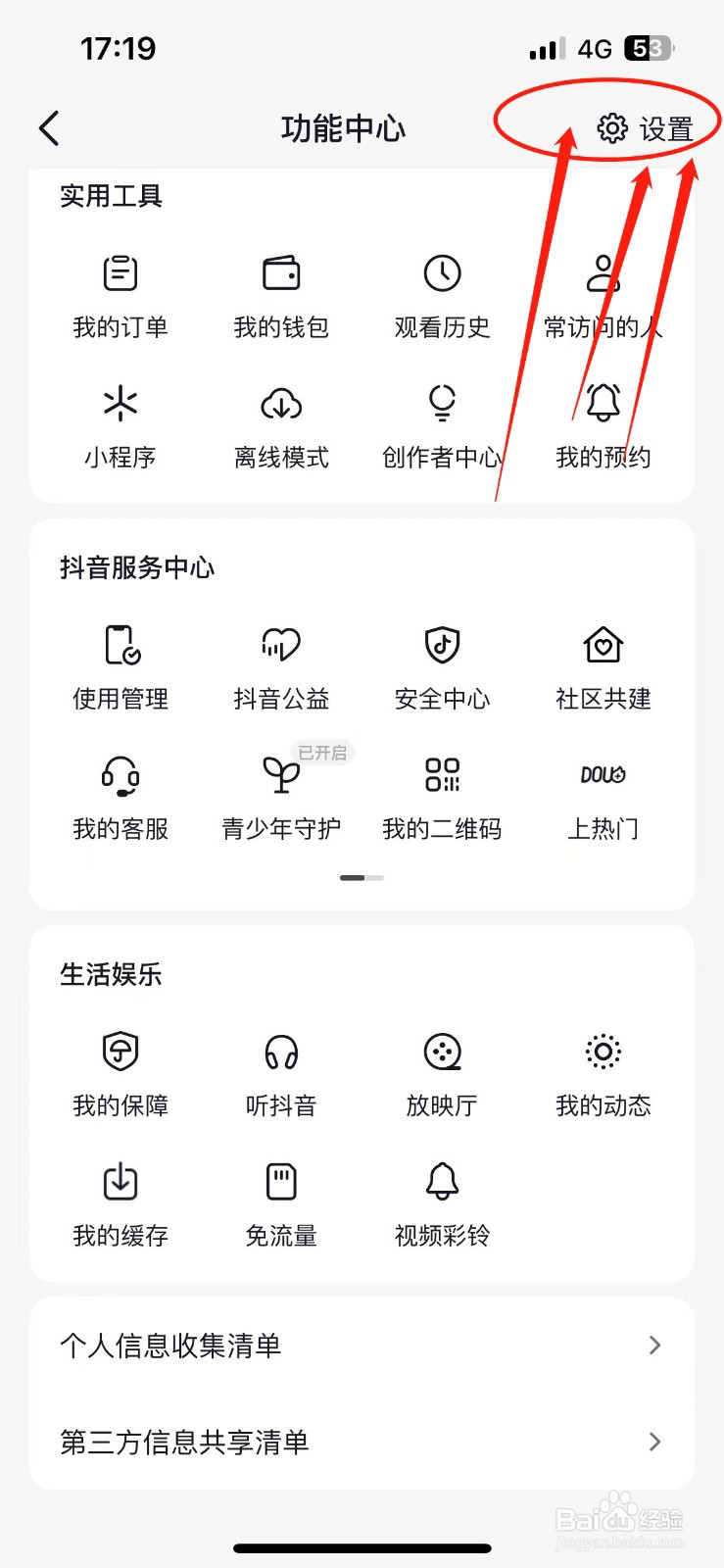Open 安全中心 security center
The width and height of the screenshot is (724, 1568).
(442, 668)
